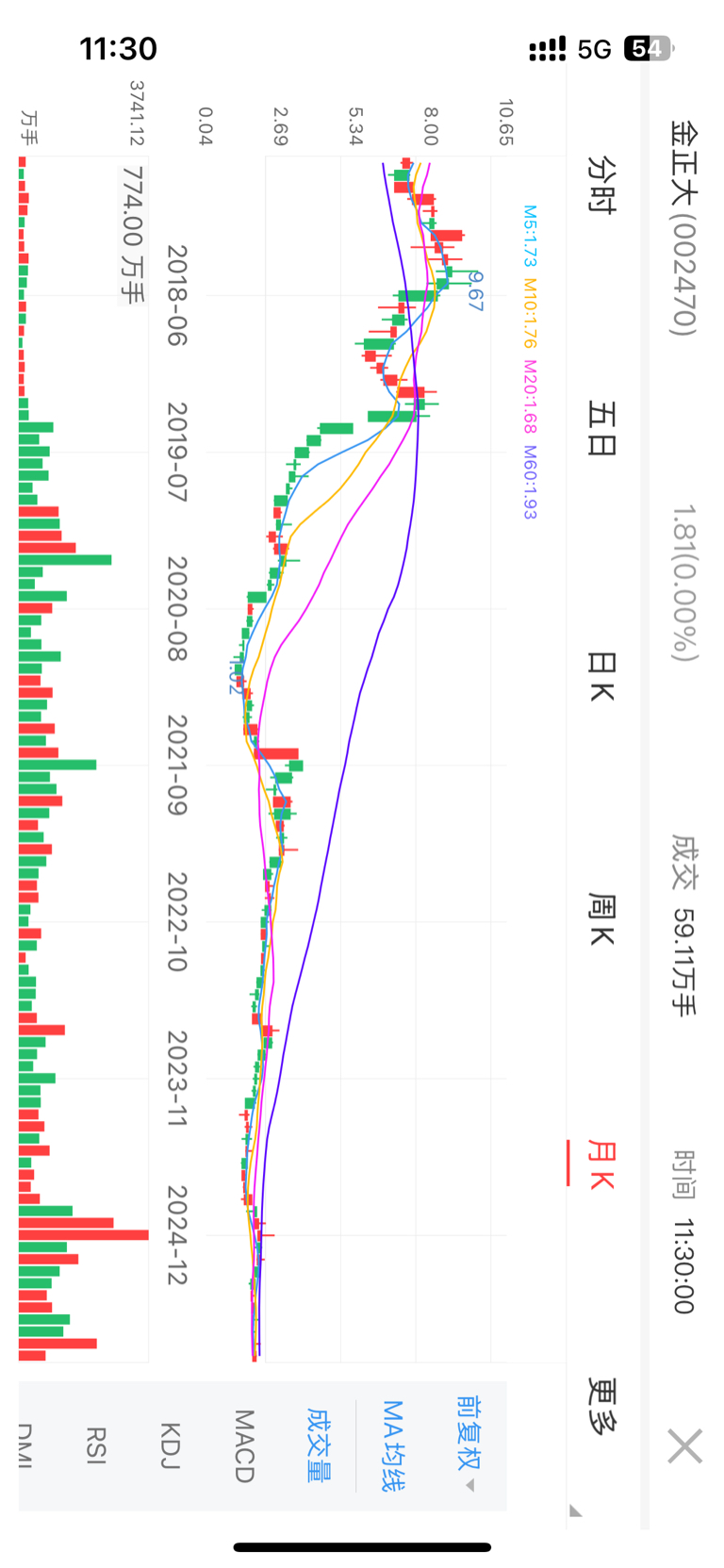Switch indicator to MACD
Viewport: 724px width, 1568px height.
click(244, 1444)
